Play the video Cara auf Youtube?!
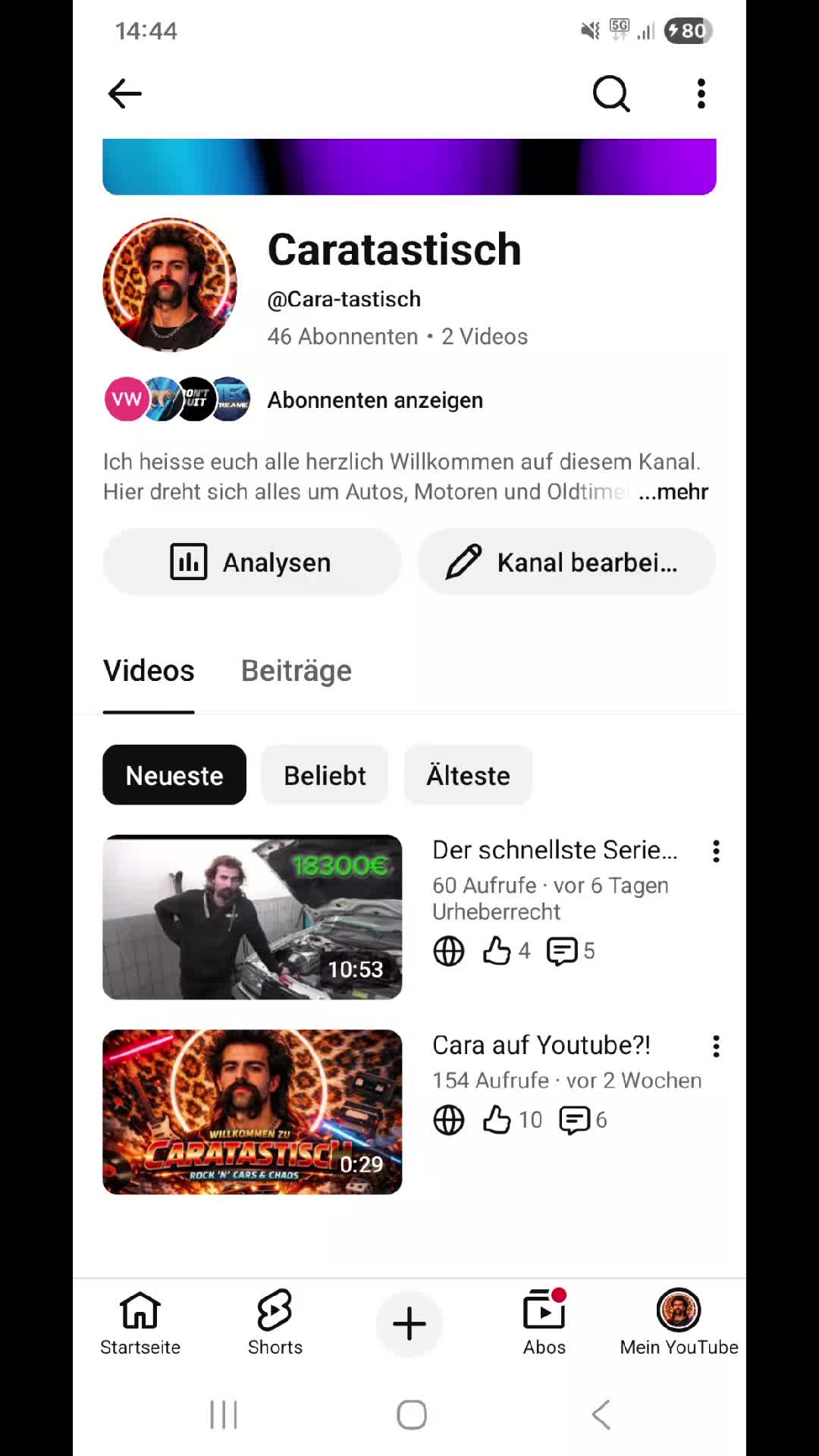Image resolution: width=819 pixels, height=1456 pixels. (253, 1112)
